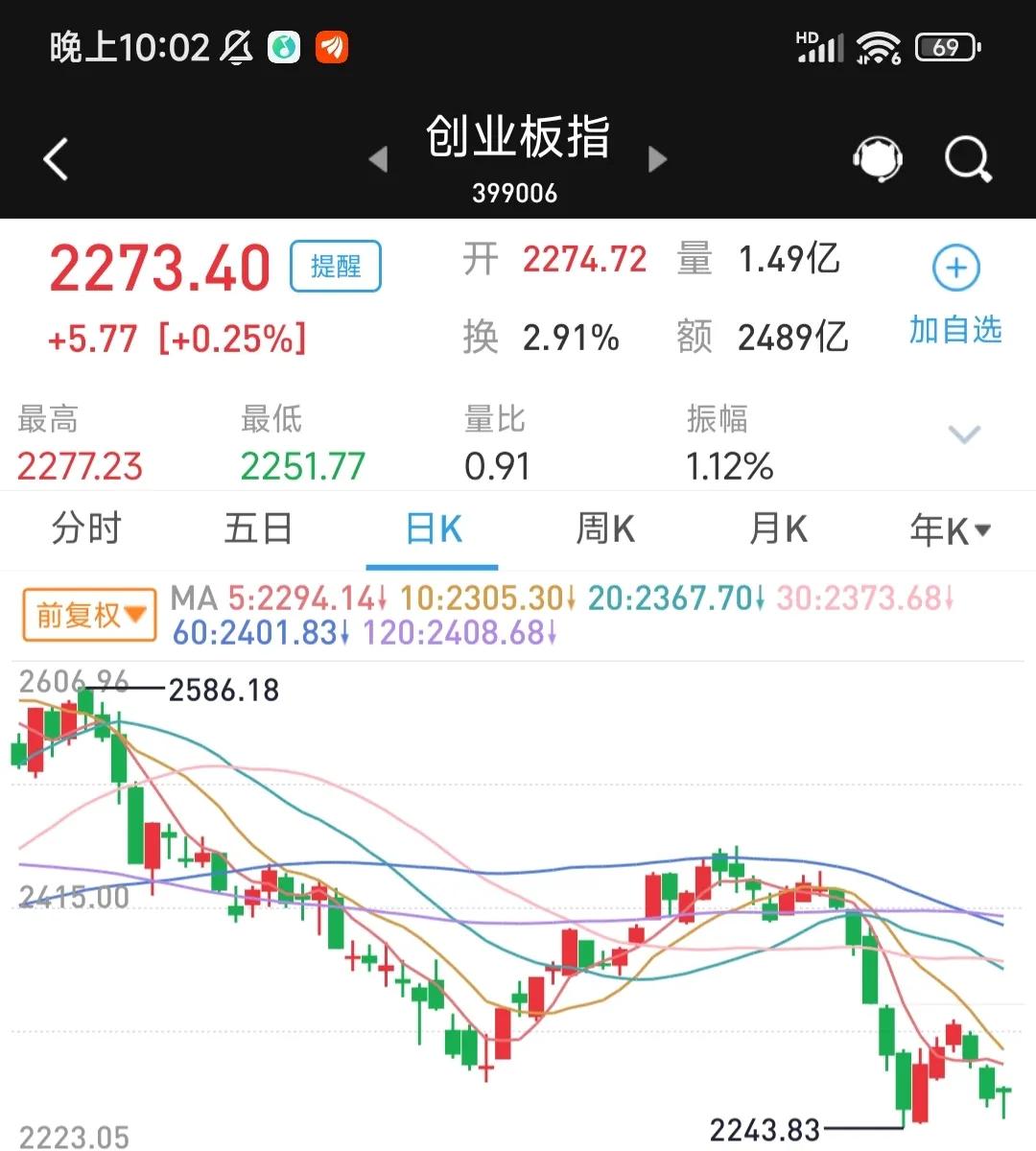
Task: Open the 前复权 adjustment dropdown
Action: click(x=88, y=614)
